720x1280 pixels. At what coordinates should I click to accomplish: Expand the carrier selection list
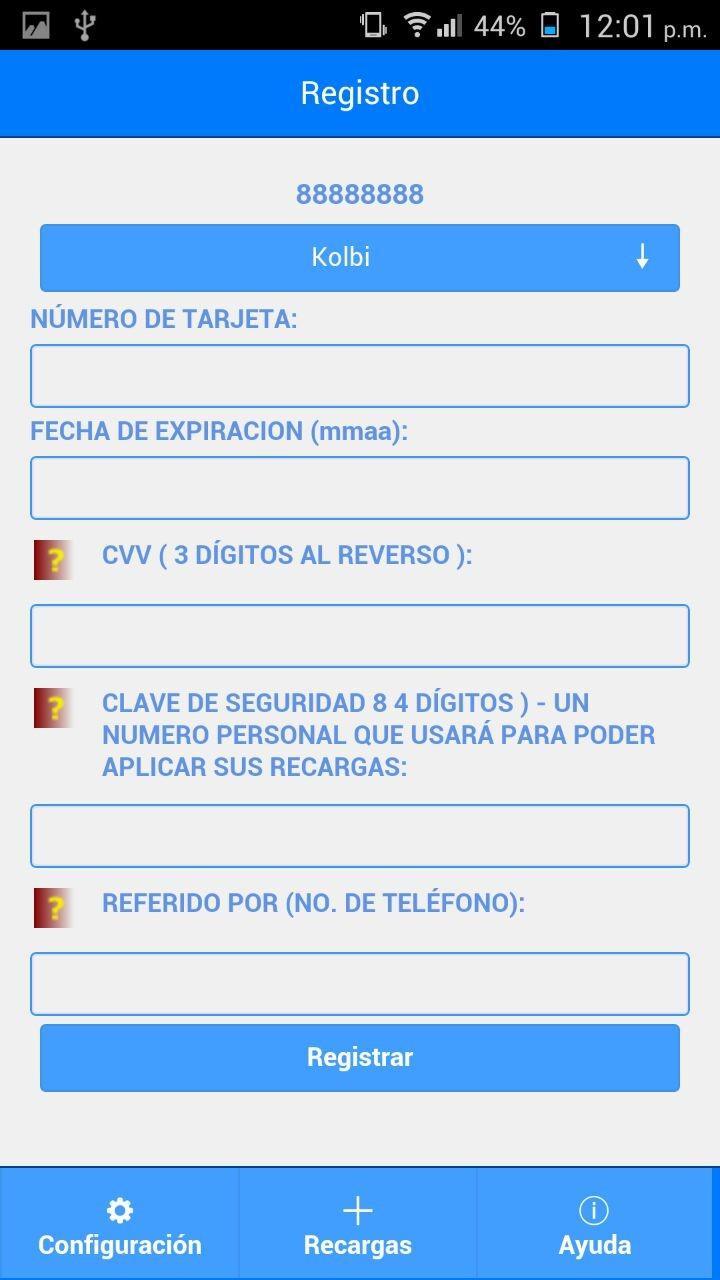coord(360,257)
